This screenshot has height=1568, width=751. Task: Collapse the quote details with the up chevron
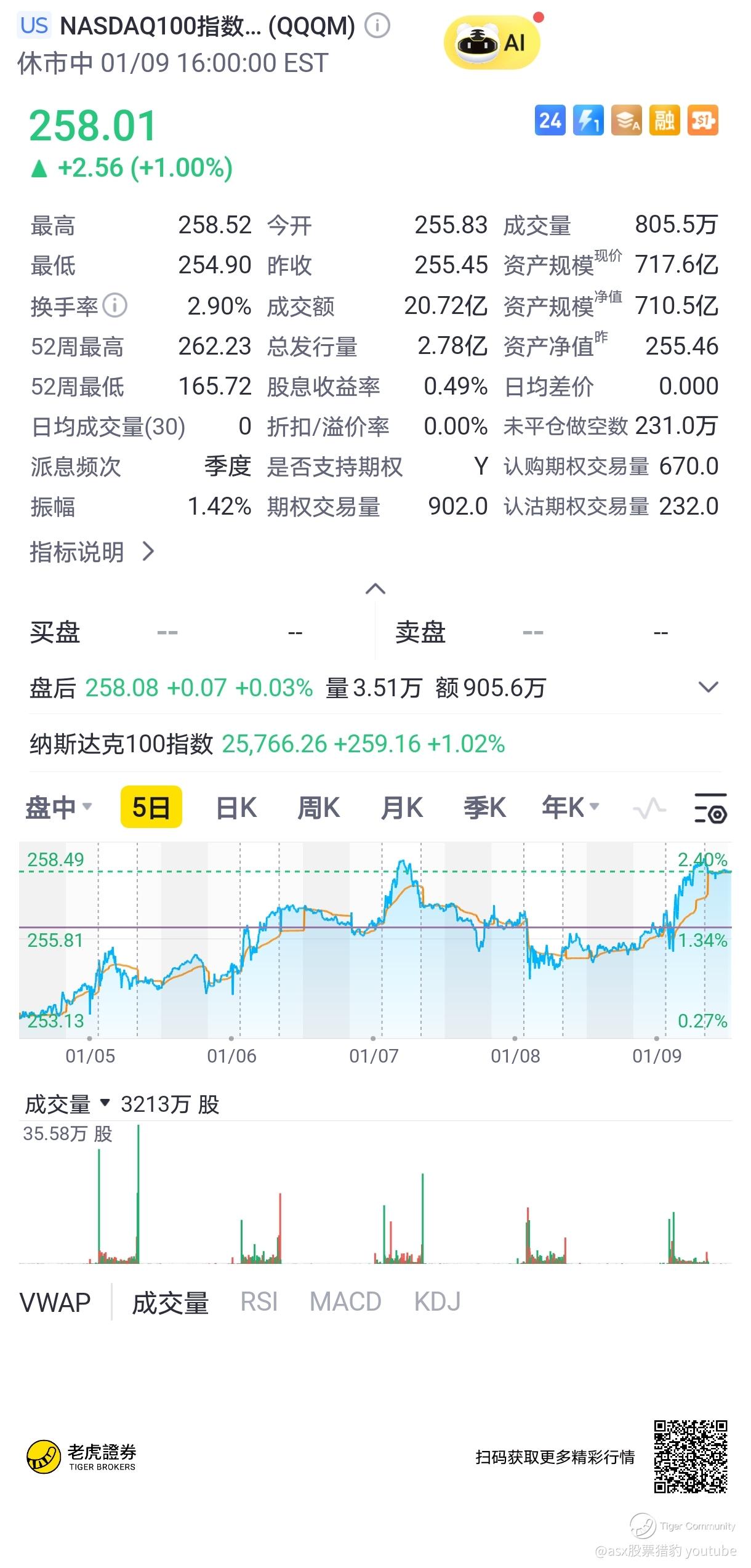click(x=375, y=589)
